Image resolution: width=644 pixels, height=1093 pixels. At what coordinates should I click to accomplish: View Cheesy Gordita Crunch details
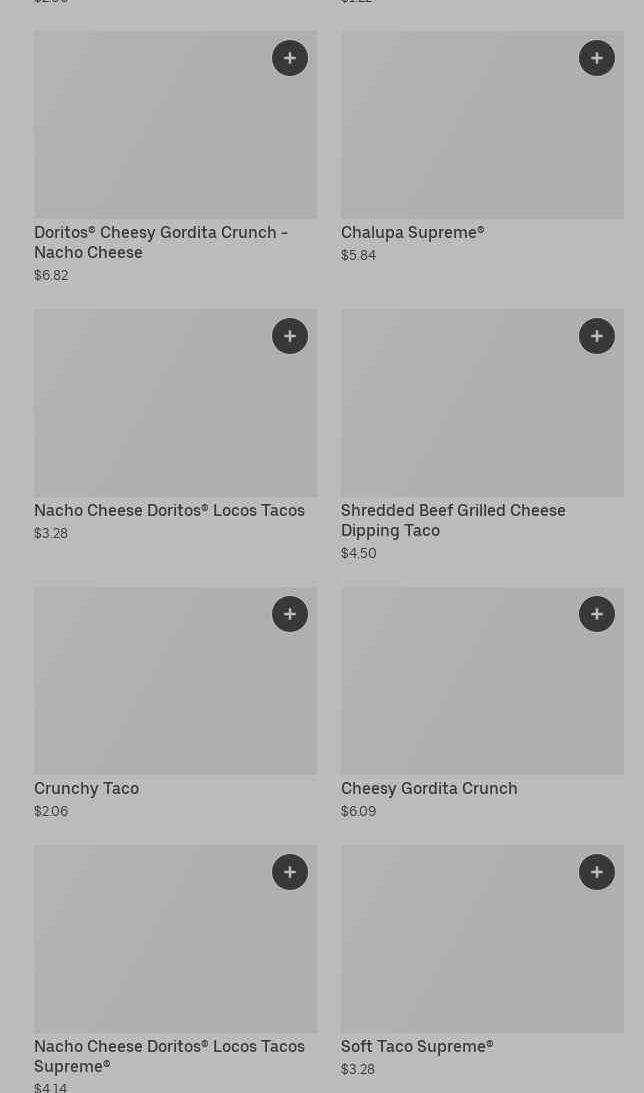(429, 788)
